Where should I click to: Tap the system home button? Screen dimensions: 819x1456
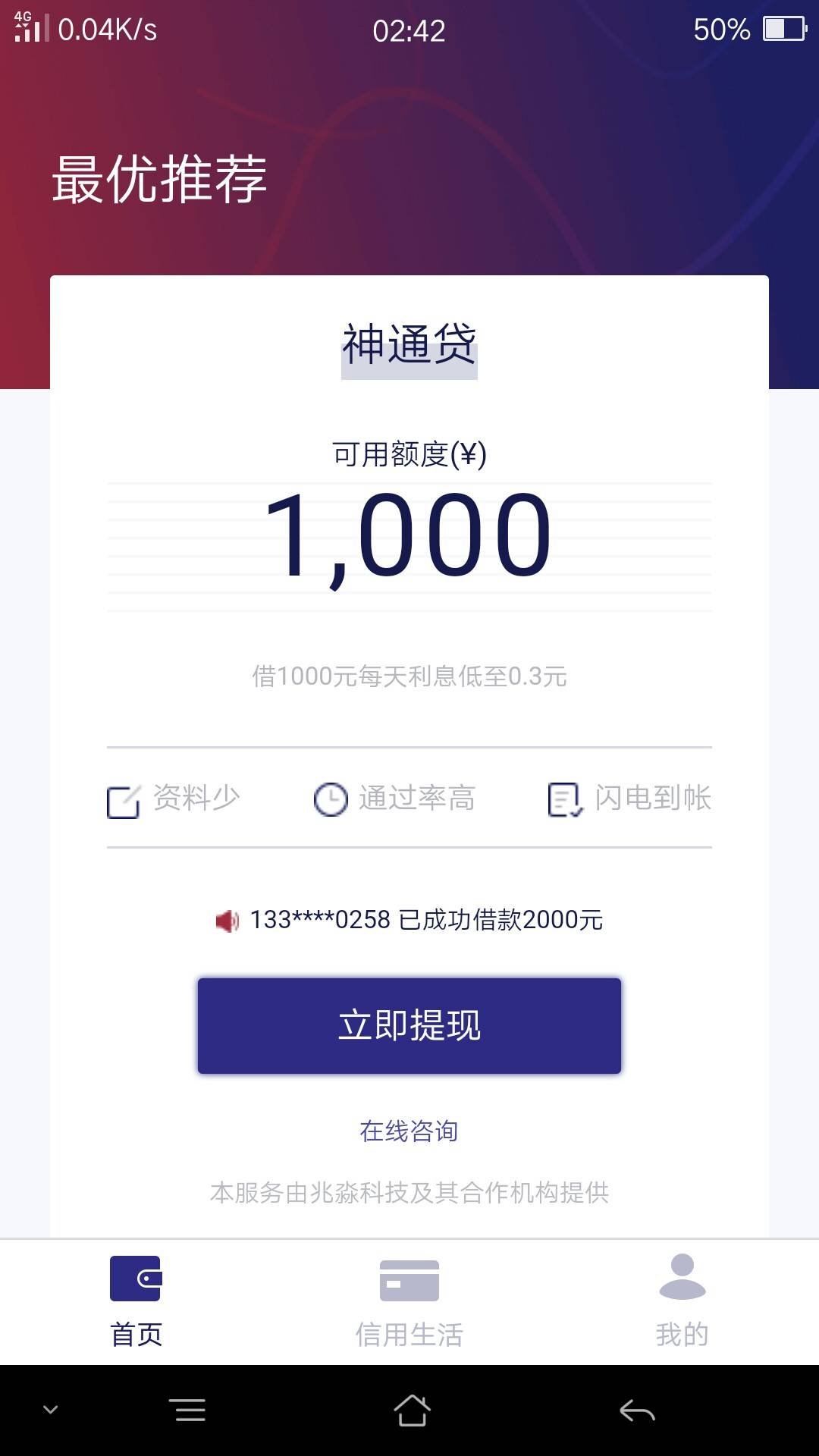click(412, 1410)
